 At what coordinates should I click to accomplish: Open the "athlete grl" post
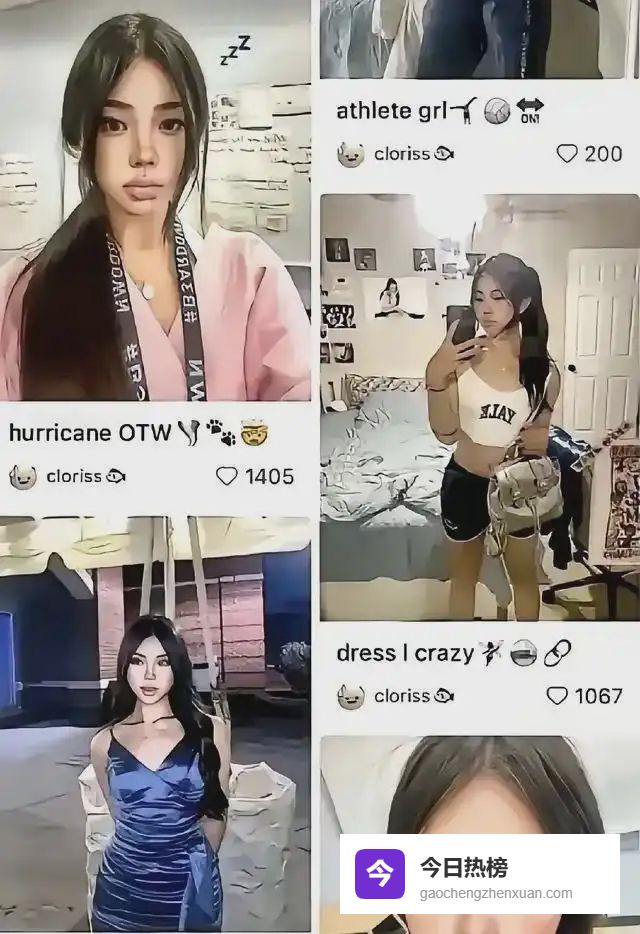472,38
